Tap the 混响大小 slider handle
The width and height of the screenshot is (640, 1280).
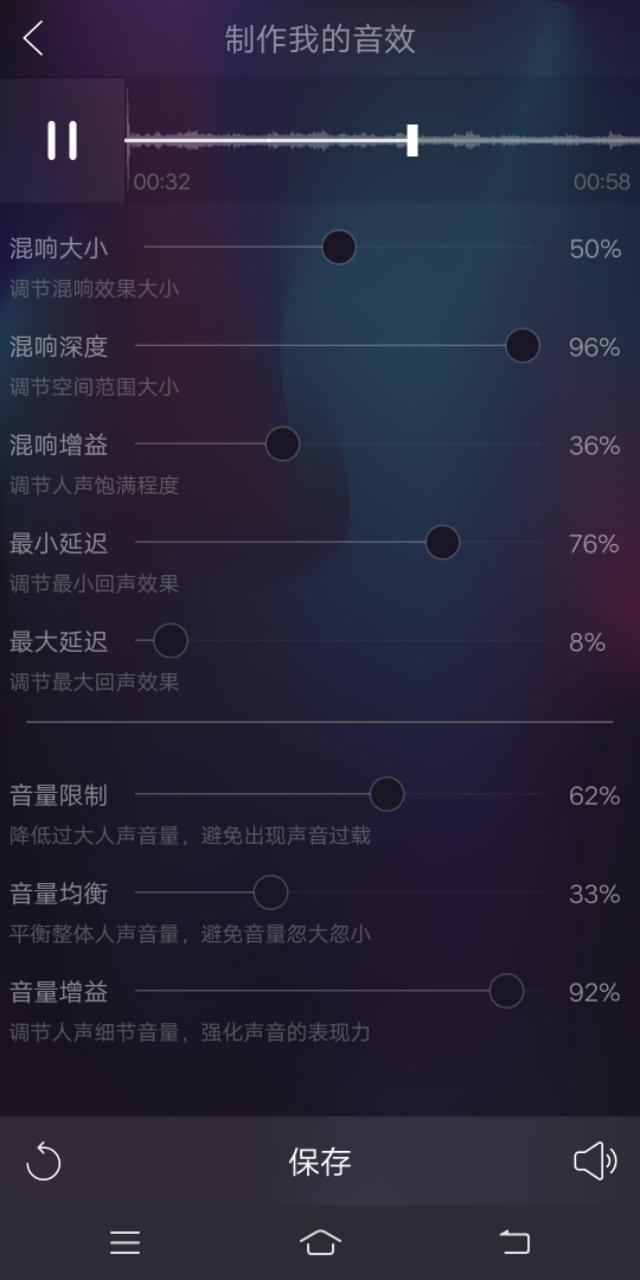(339, 247)
